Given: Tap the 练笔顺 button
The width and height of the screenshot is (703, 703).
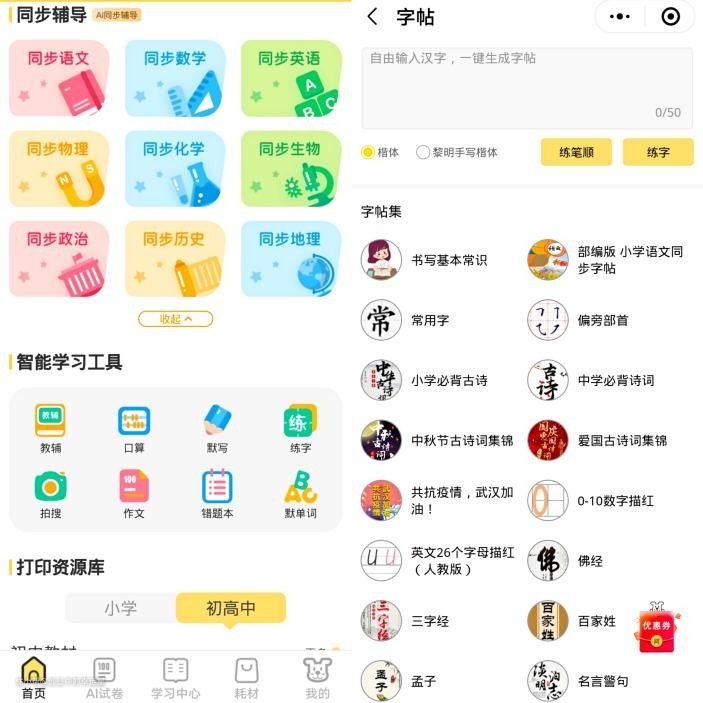Looking at the screenshot, I should [576, 153].
